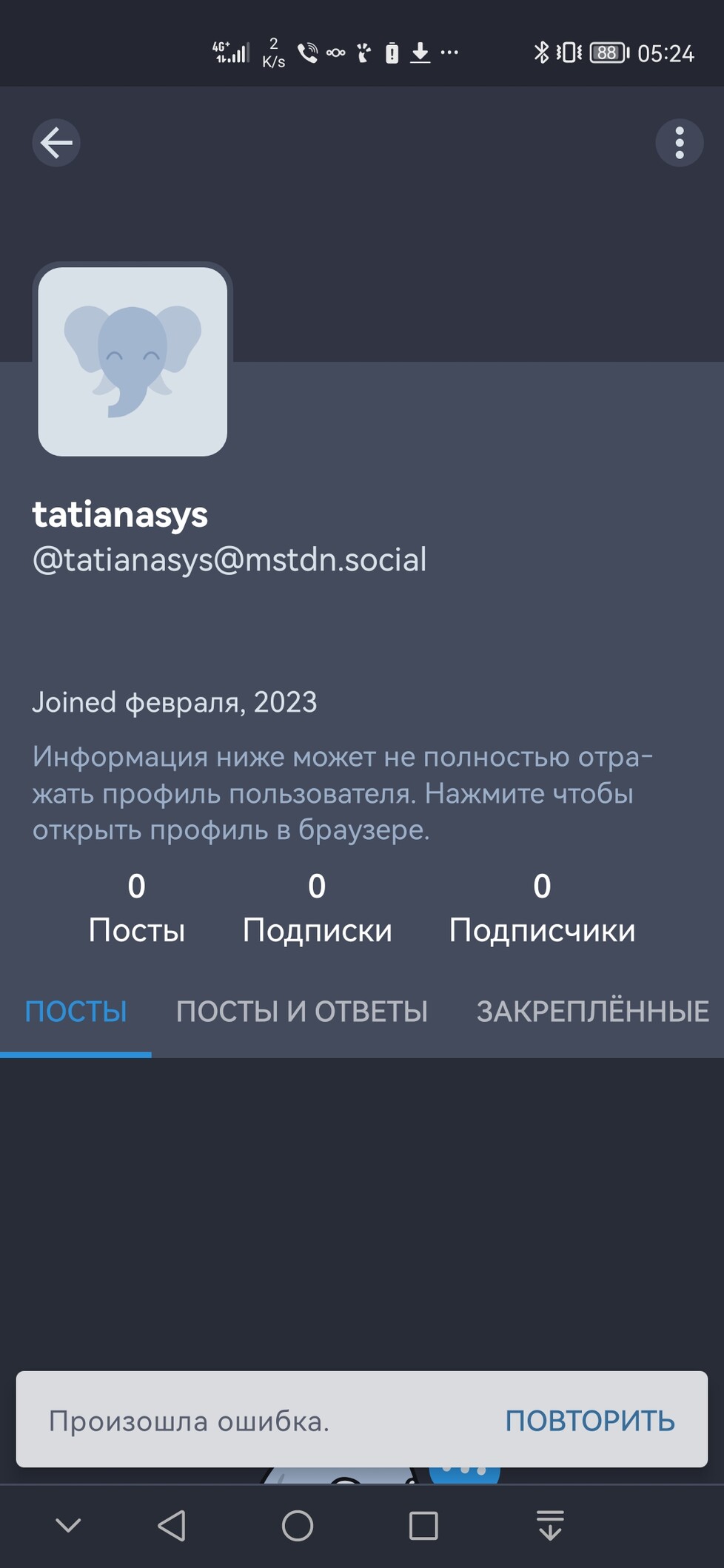
Task: Tap the system home button
Action: coord(298,1525)
